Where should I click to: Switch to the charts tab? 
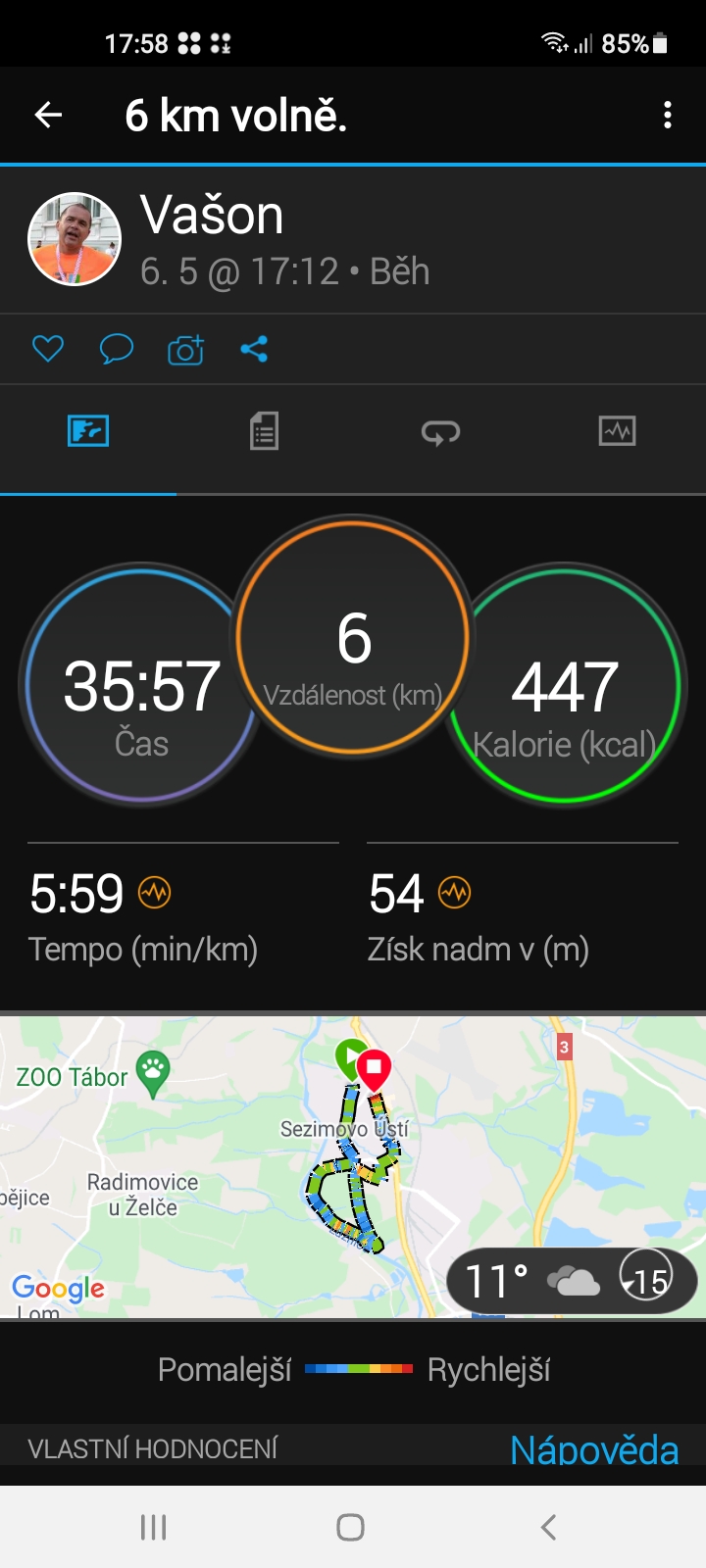pyautogui.click(x=617, y=431)
